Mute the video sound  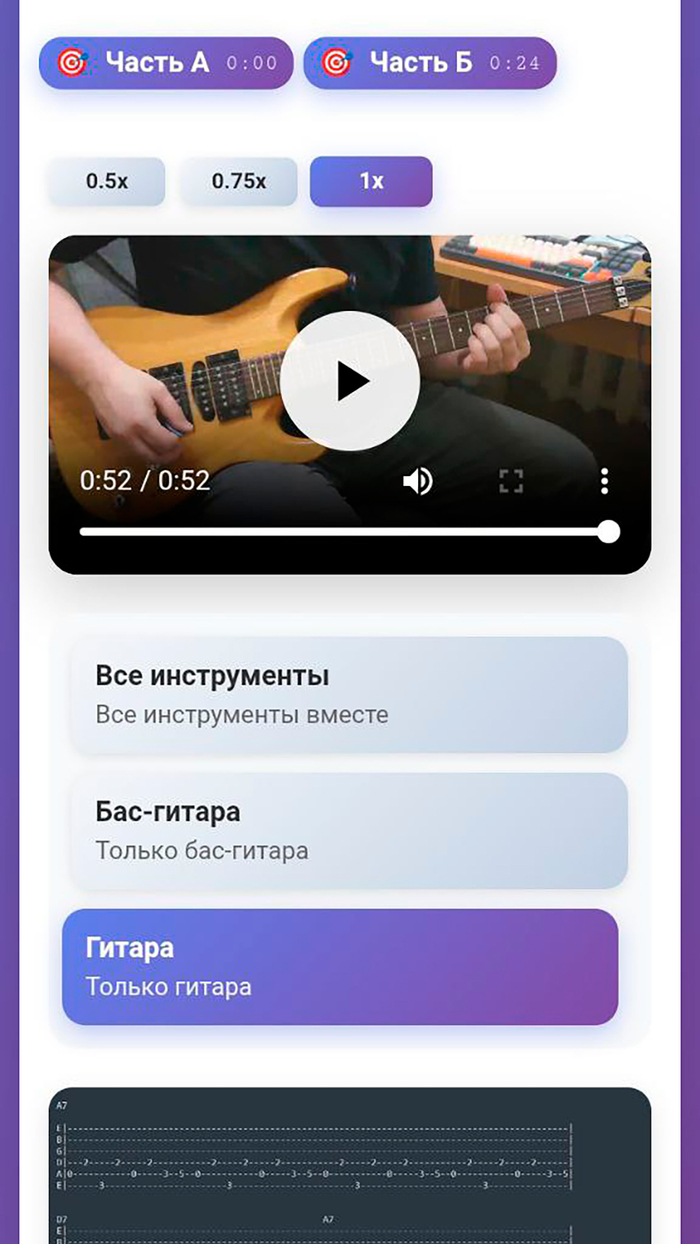coord(418,481)
